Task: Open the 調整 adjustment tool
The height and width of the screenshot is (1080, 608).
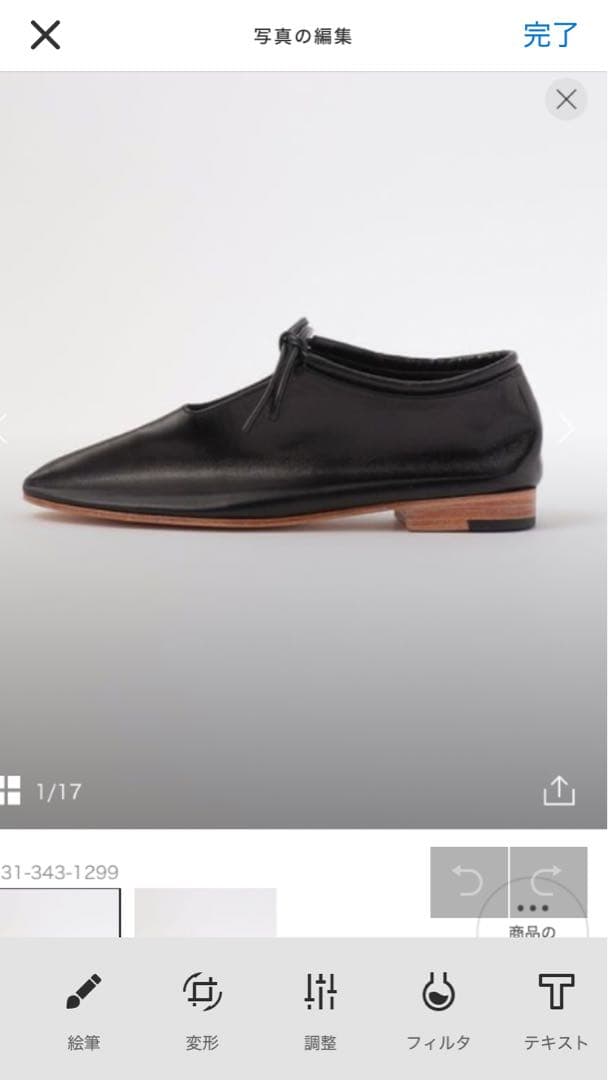Action: click(321, 1008)
